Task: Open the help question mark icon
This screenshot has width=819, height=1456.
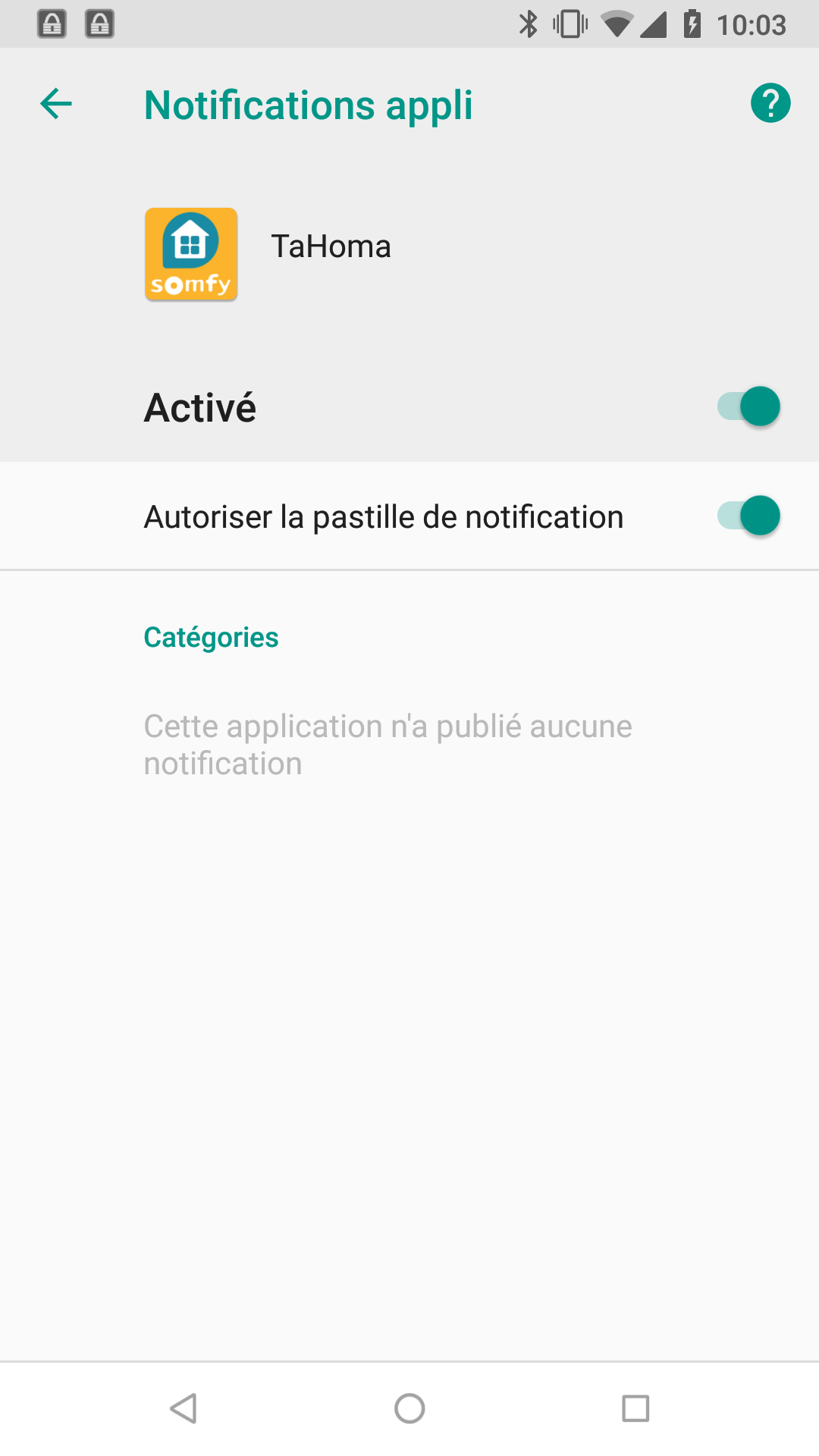Action: pos(770,103)
